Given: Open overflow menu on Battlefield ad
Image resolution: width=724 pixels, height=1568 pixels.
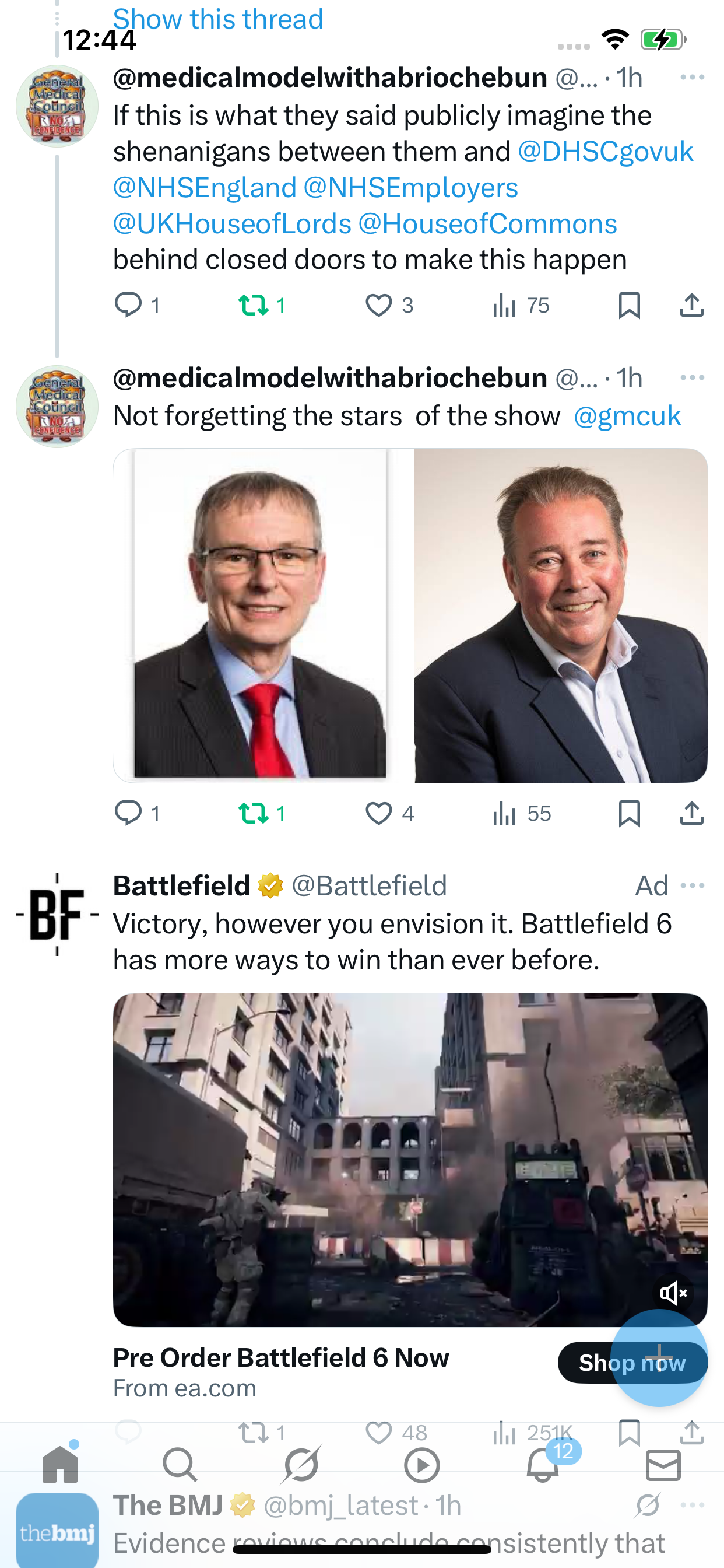Looking at the screenshot, I should tap(693, 885).
